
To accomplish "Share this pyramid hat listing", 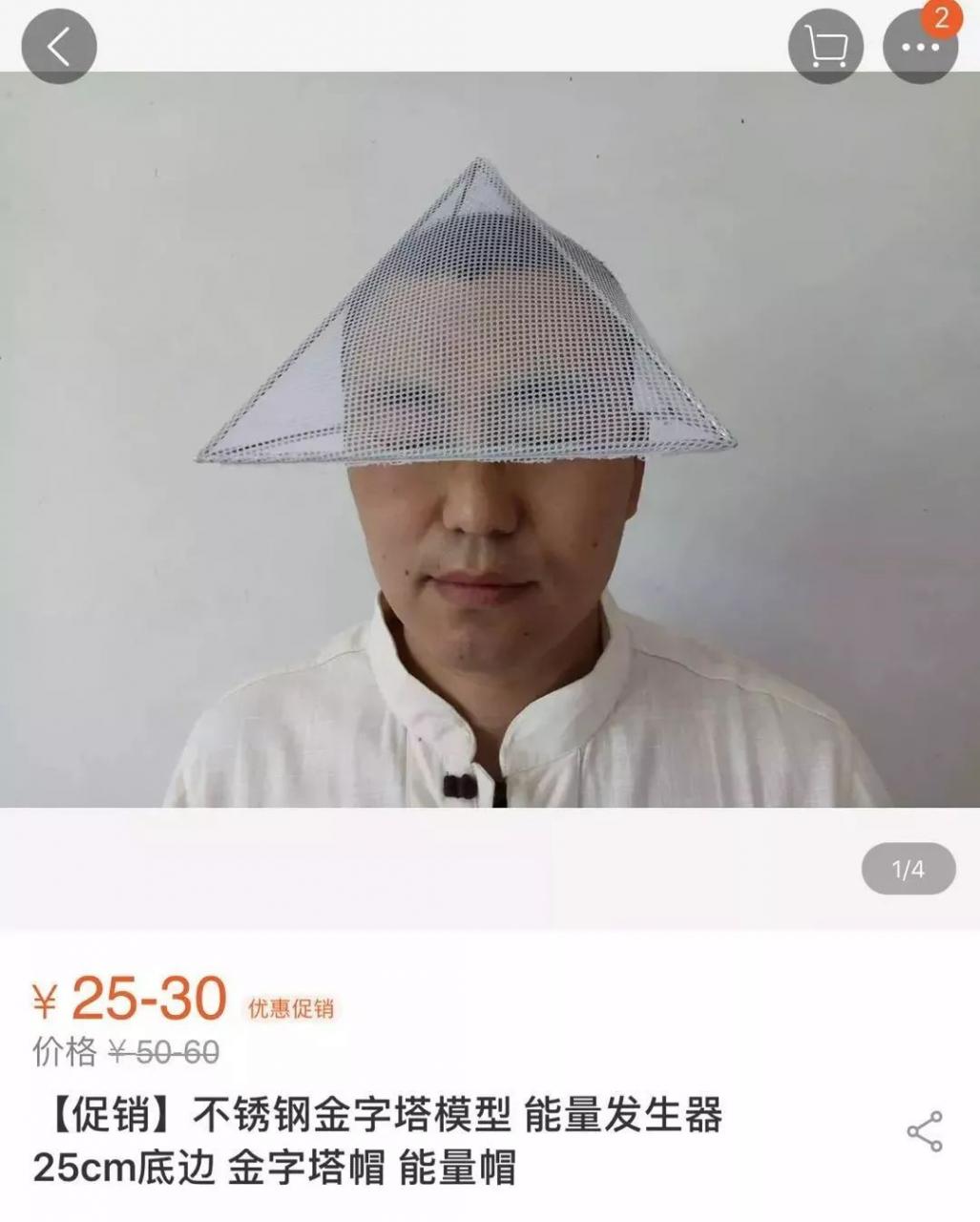I will [924, 1131].
